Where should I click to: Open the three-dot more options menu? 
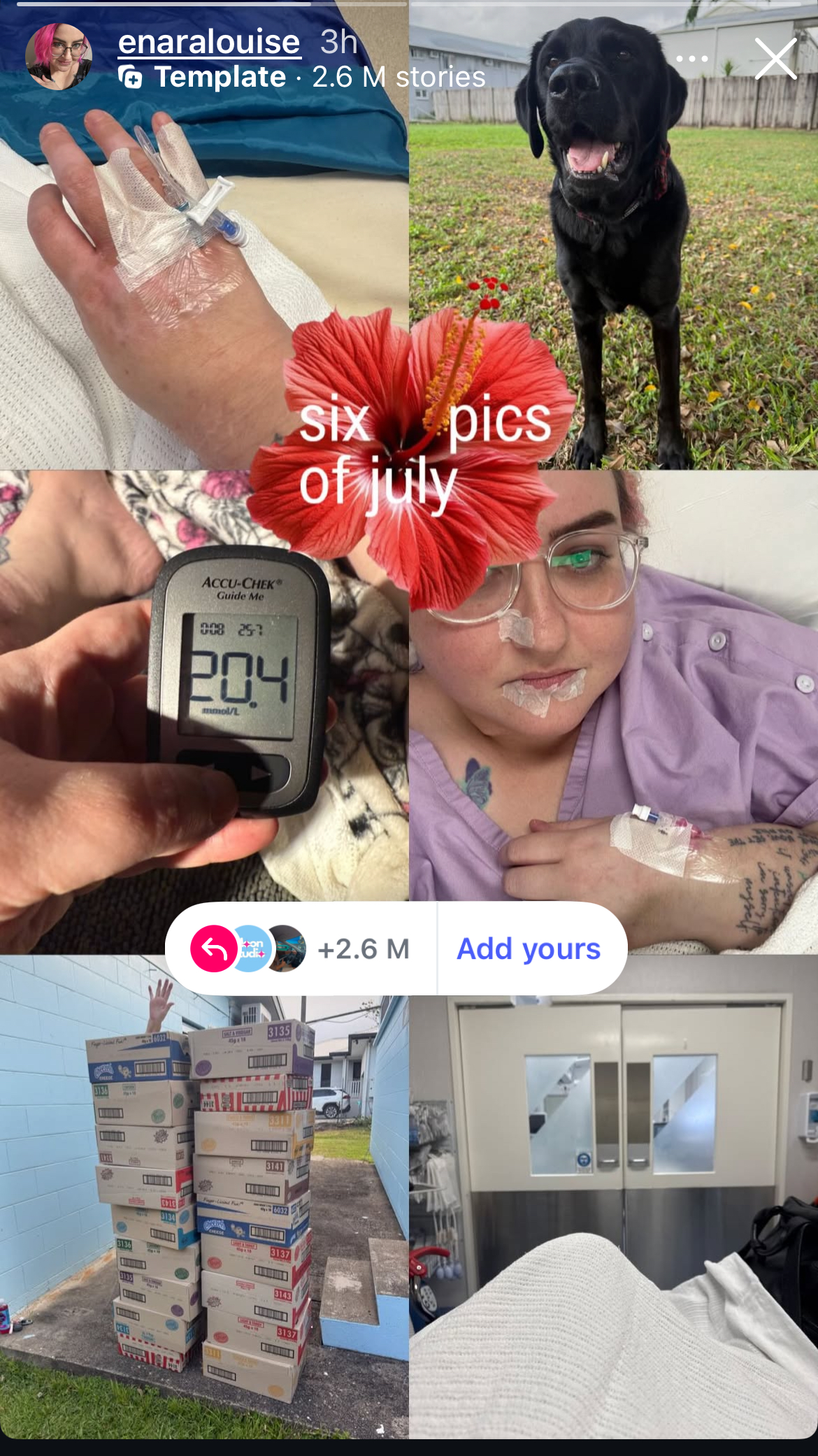point(692,59)
